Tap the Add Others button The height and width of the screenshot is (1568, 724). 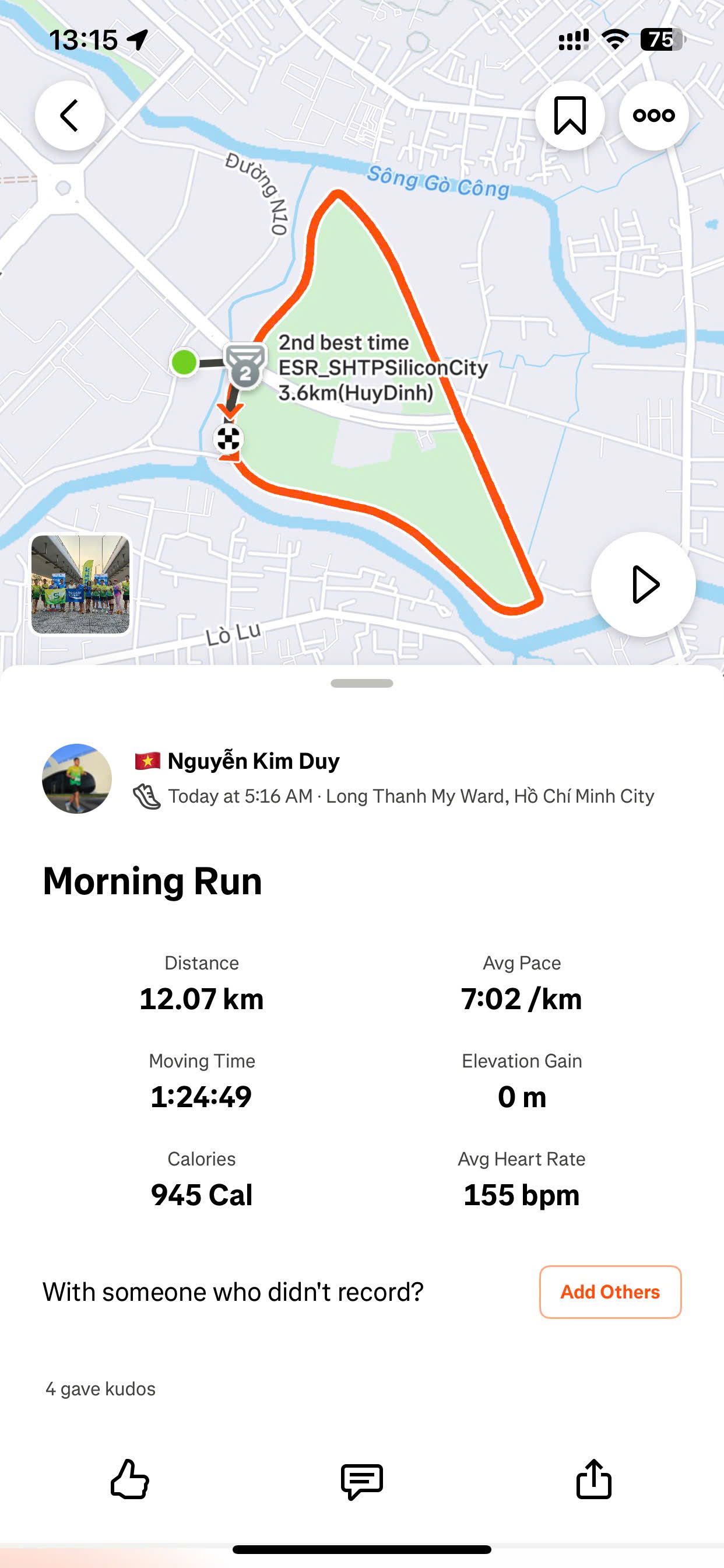[610, 1291]
